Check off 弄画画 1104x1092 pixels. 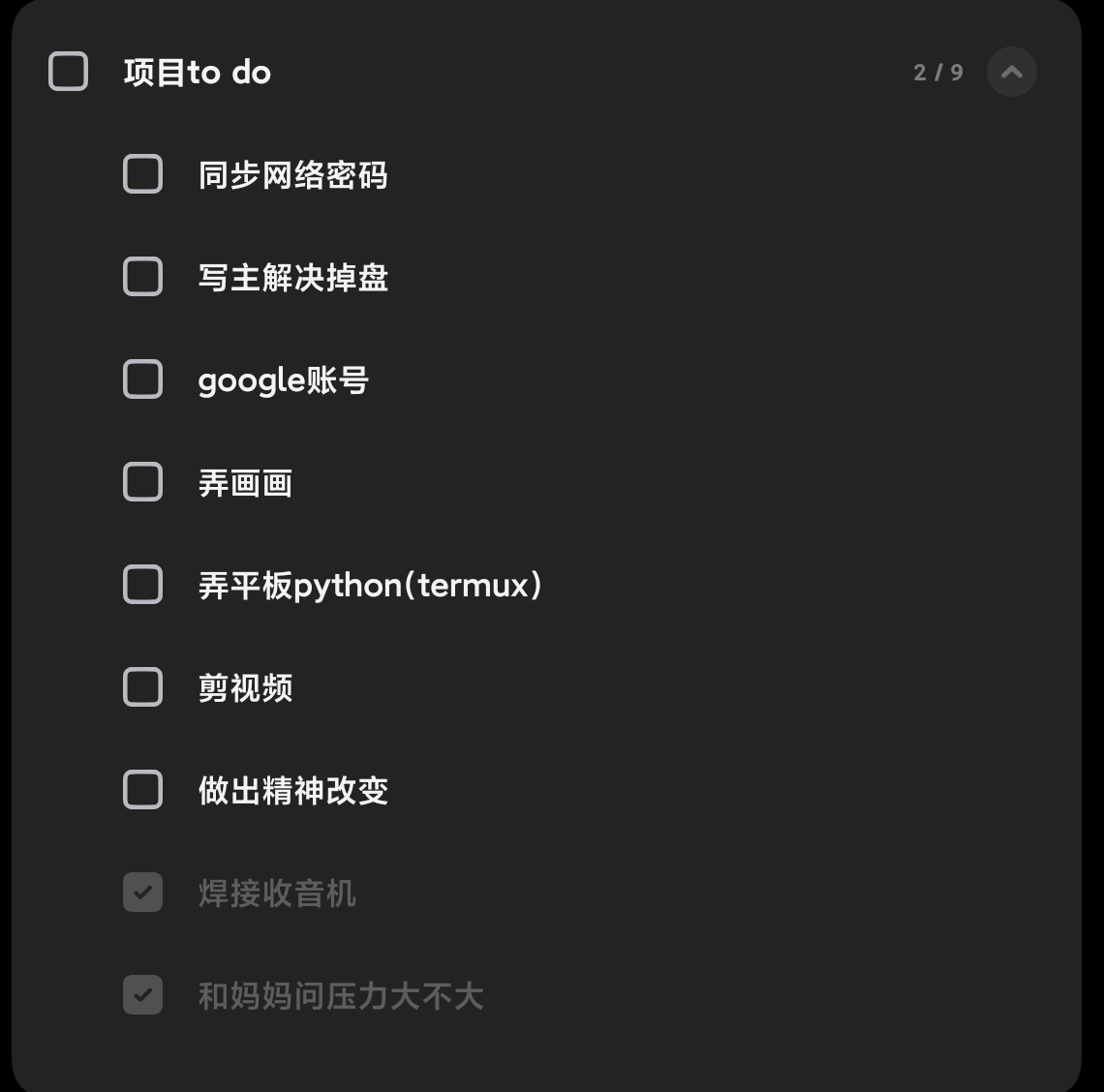pos(142,482)
